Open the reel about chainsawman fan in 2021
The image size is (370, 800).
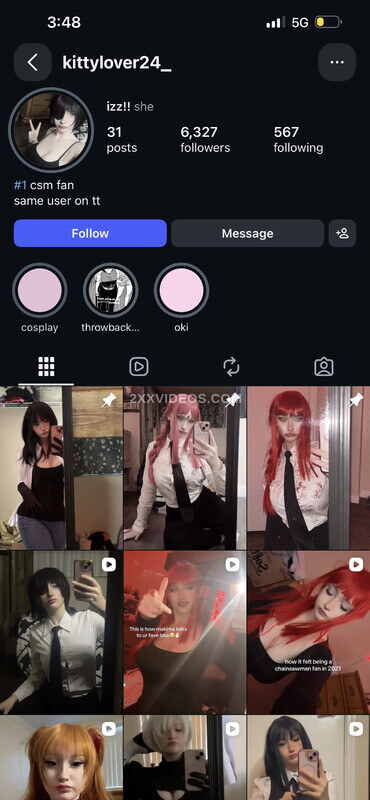click(x=309, y=632)
